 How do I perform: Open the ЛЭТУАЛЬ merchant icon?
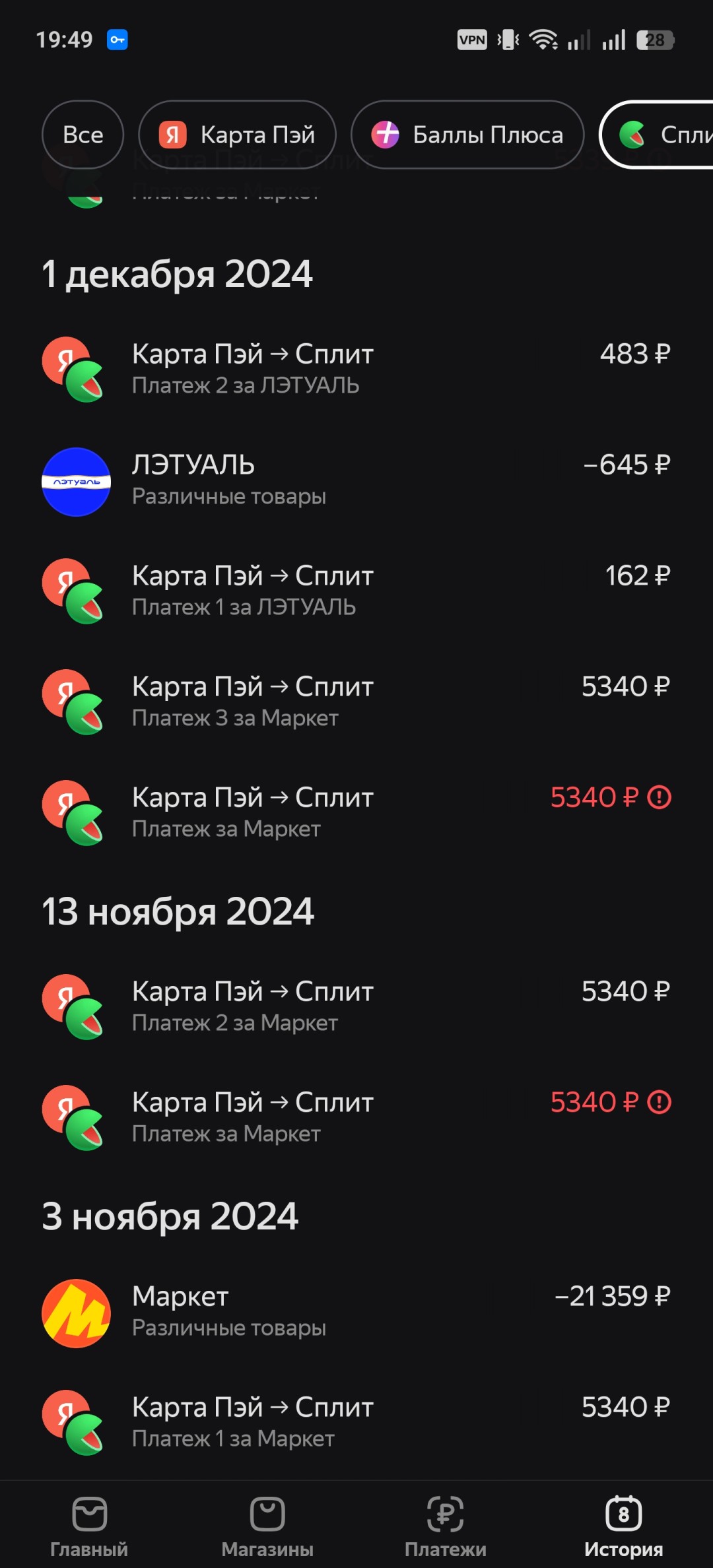pyautogui.click(x=76, y=480)
